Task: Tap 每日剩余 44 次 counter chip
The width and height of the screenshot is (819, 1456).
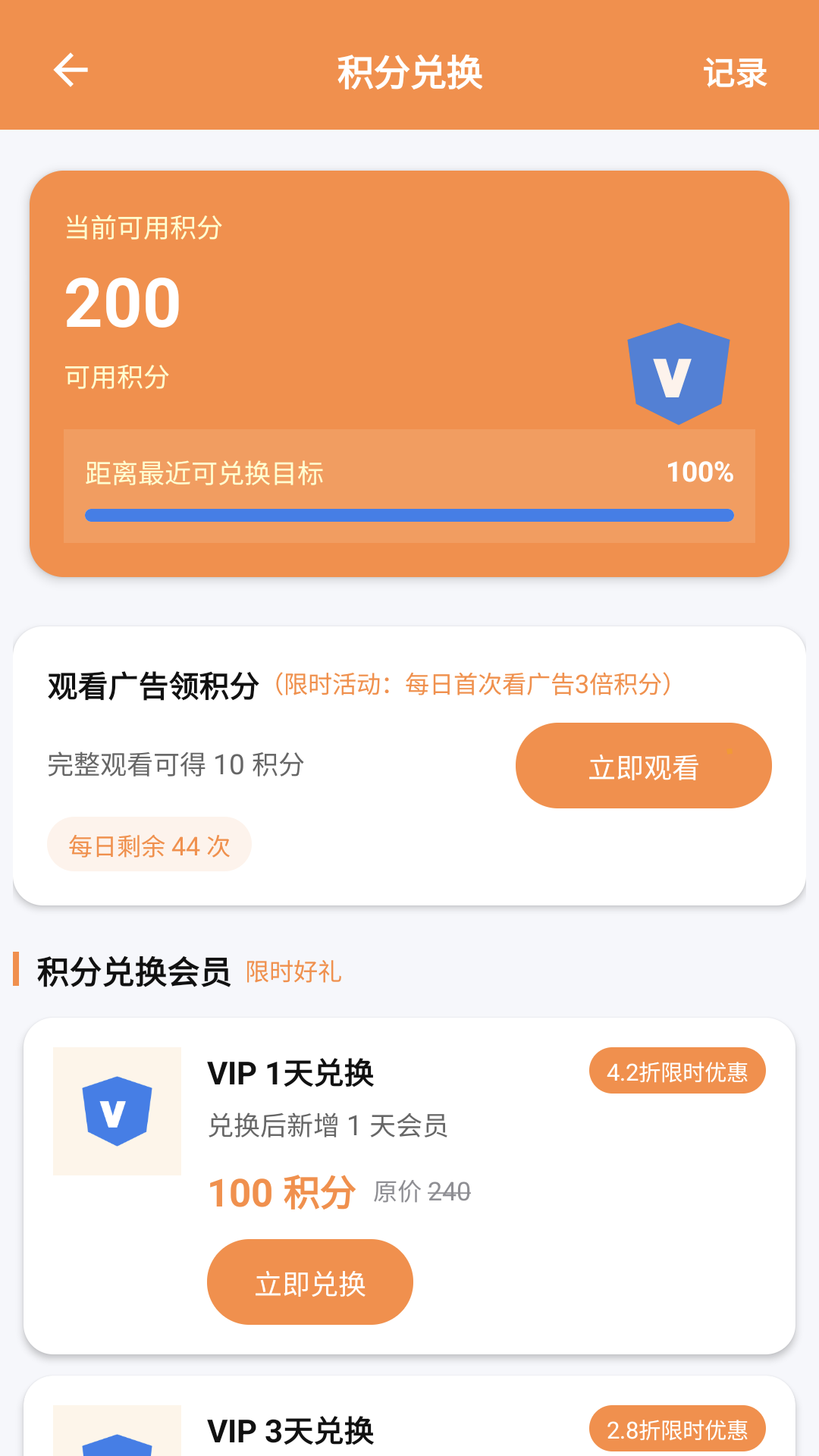Action: coord(149,843)
